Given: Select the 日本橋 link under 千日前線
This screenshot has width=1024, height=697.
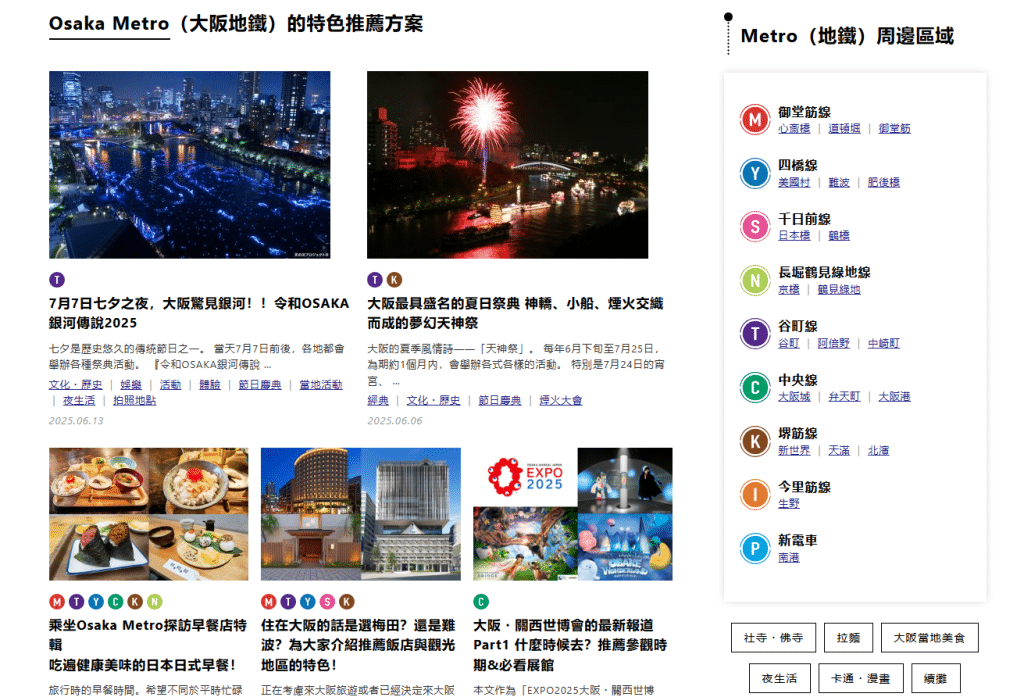Looking at the screenshot, I should click(794, 236).
